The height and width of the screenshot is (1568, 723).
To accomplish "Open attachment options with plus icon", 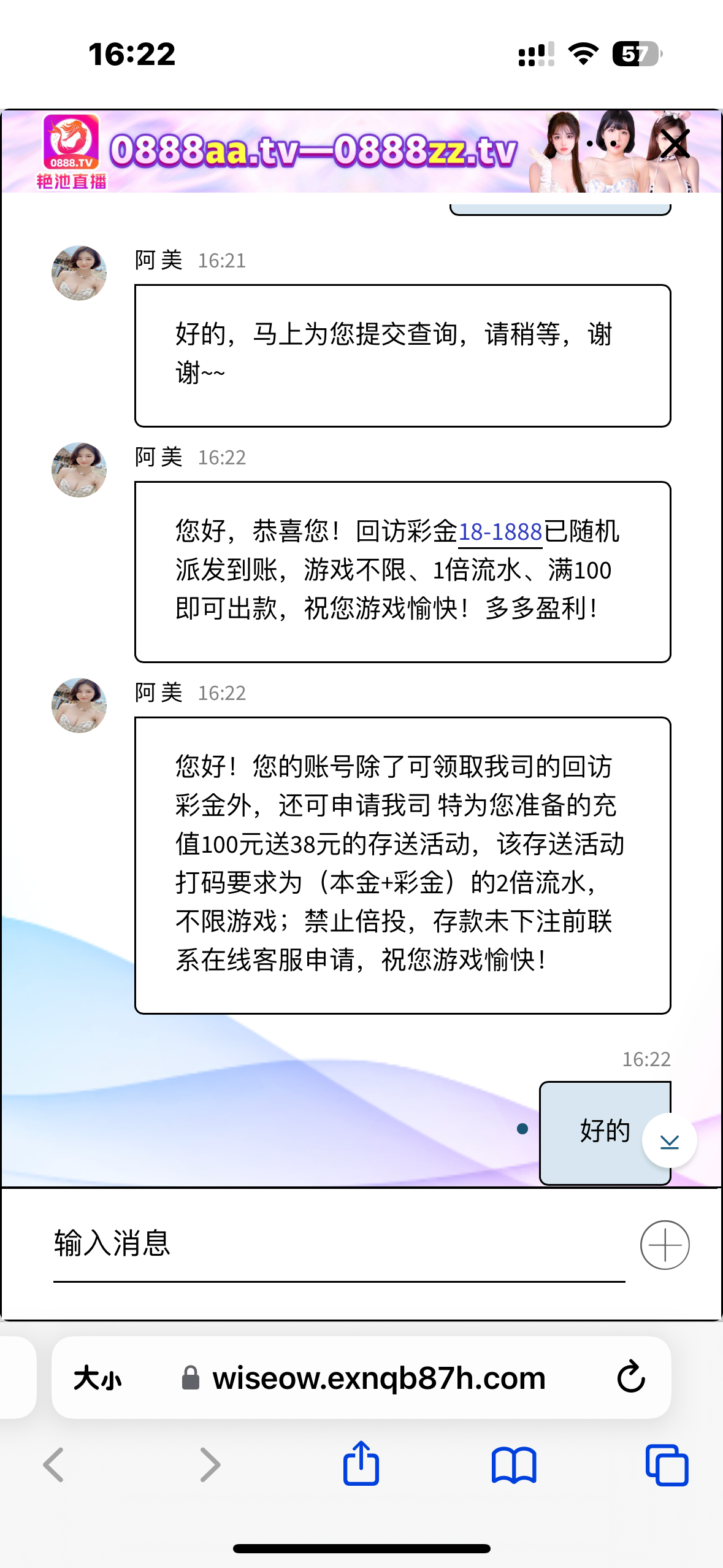I will [665, 1245].
